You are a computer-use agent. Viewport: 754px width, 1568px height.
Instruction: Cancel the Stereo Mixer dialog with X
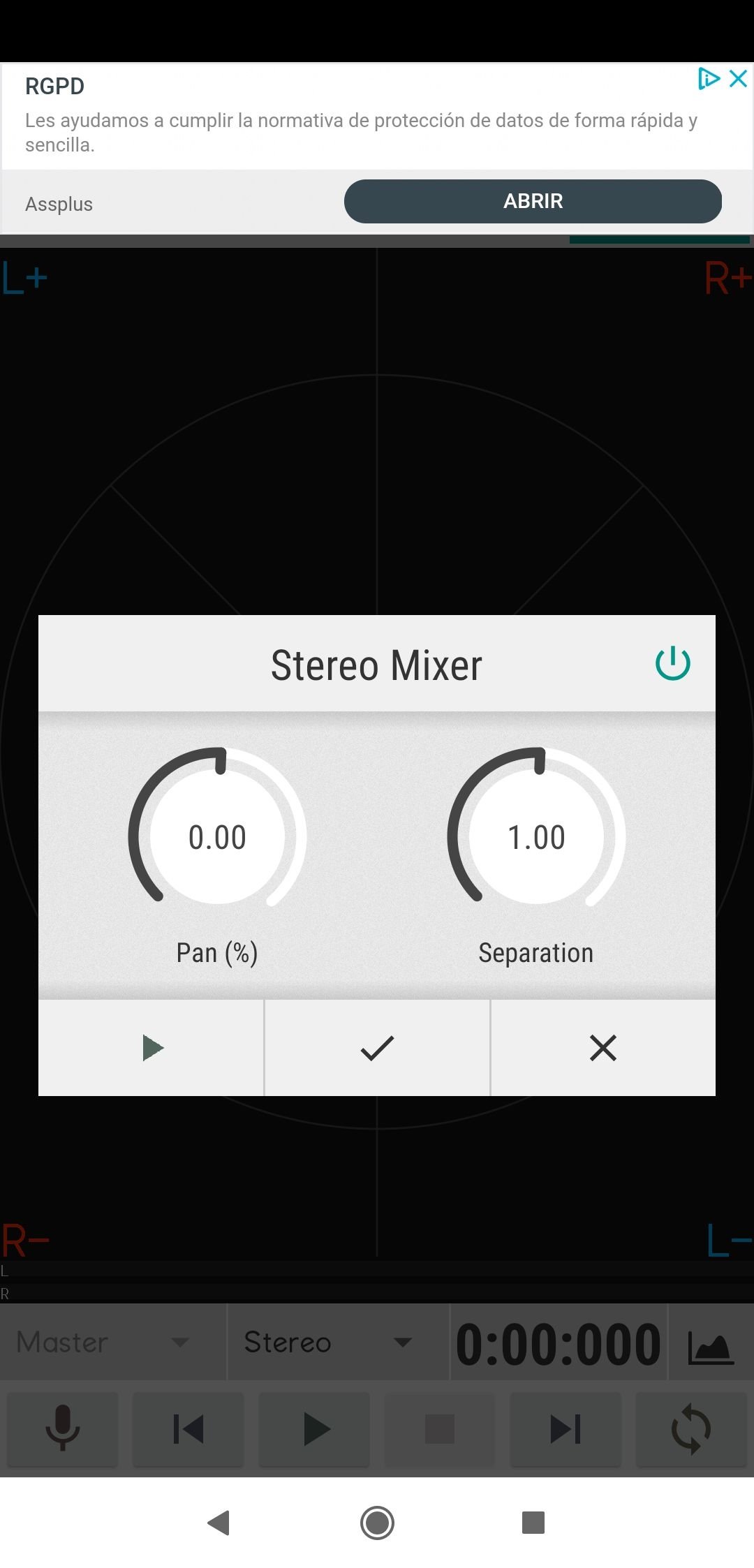point(603,1048)
